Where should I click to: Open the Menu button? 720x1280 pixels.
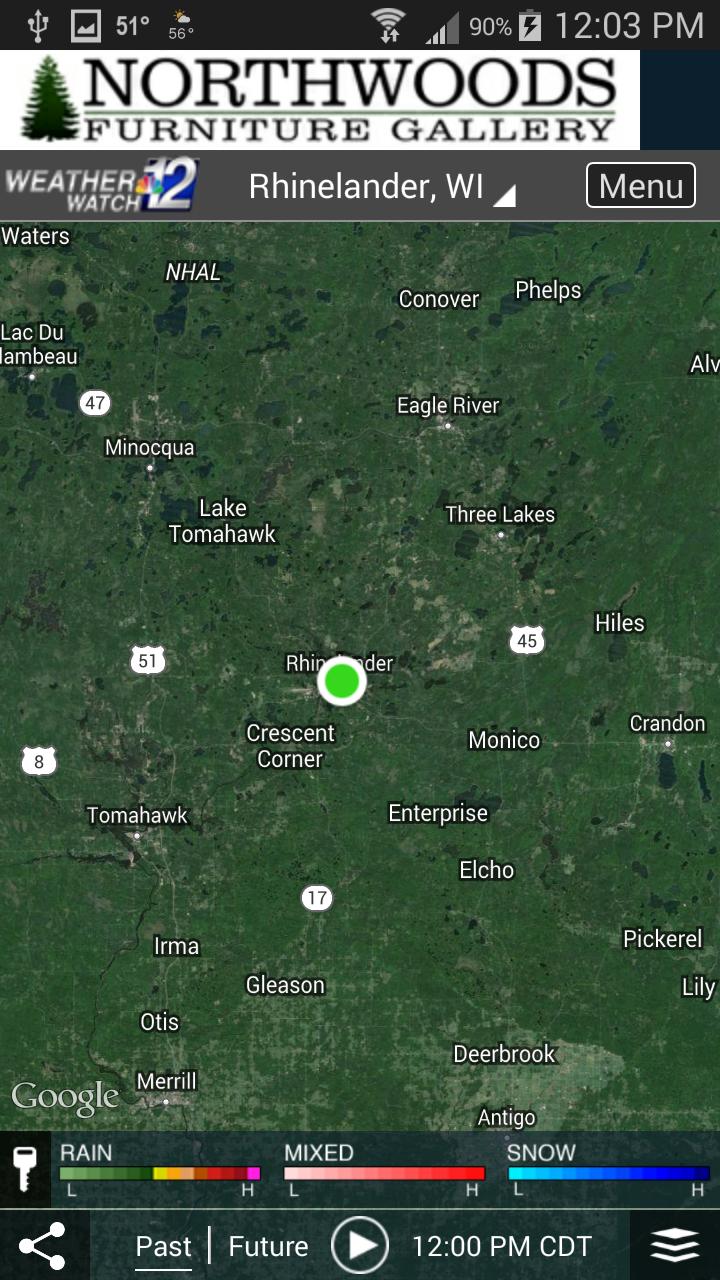point(640,187)
